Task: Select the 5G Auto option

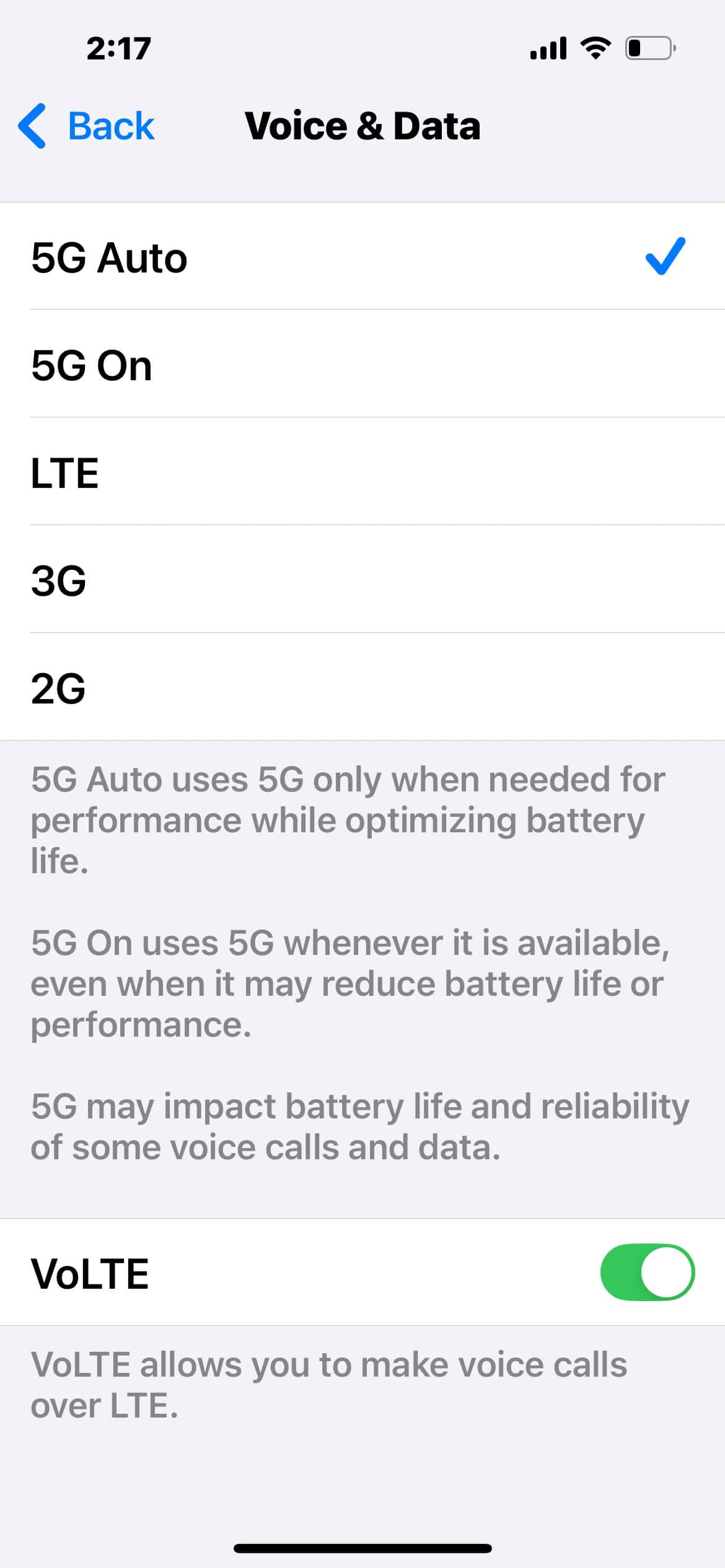Action: pyautogui.click(x=109, y=256)
